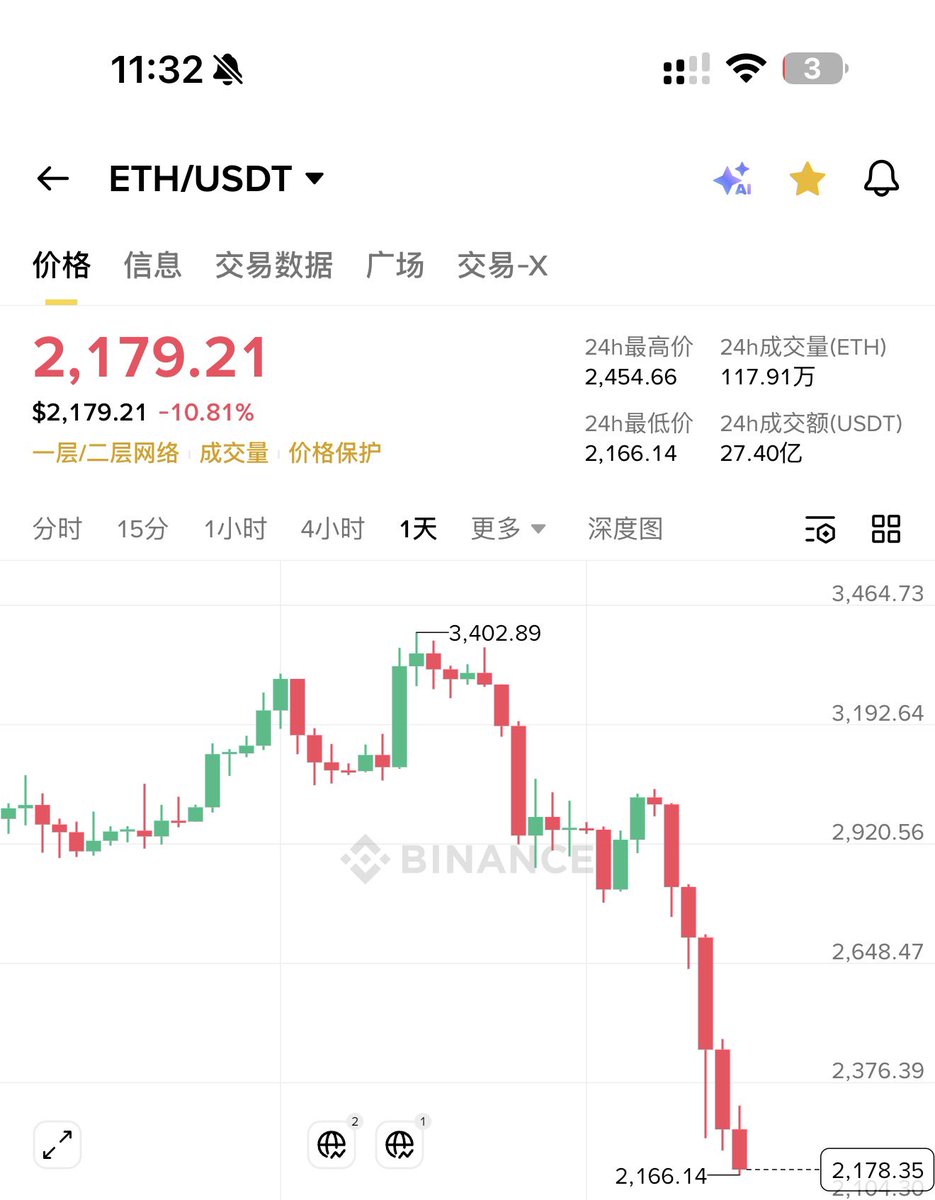Expand the chart to fullscreen
Image resolution: width=935 pixels, height=1200 pixels.
click(57, 1144)
